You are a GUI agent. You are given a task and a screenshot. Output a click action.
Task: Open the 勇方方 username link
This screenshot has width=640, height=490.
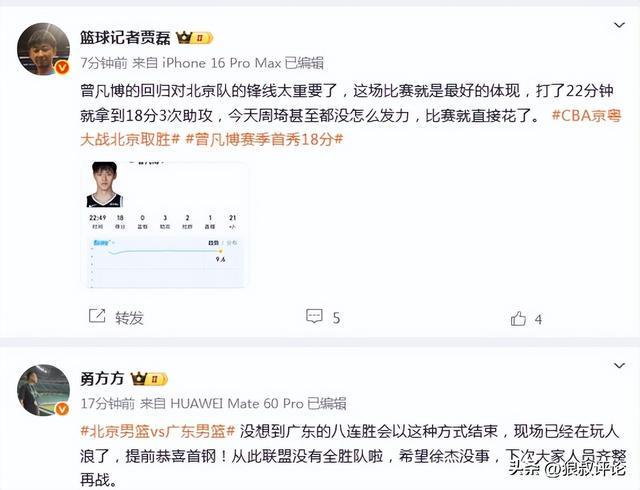[x=102, y=379]
